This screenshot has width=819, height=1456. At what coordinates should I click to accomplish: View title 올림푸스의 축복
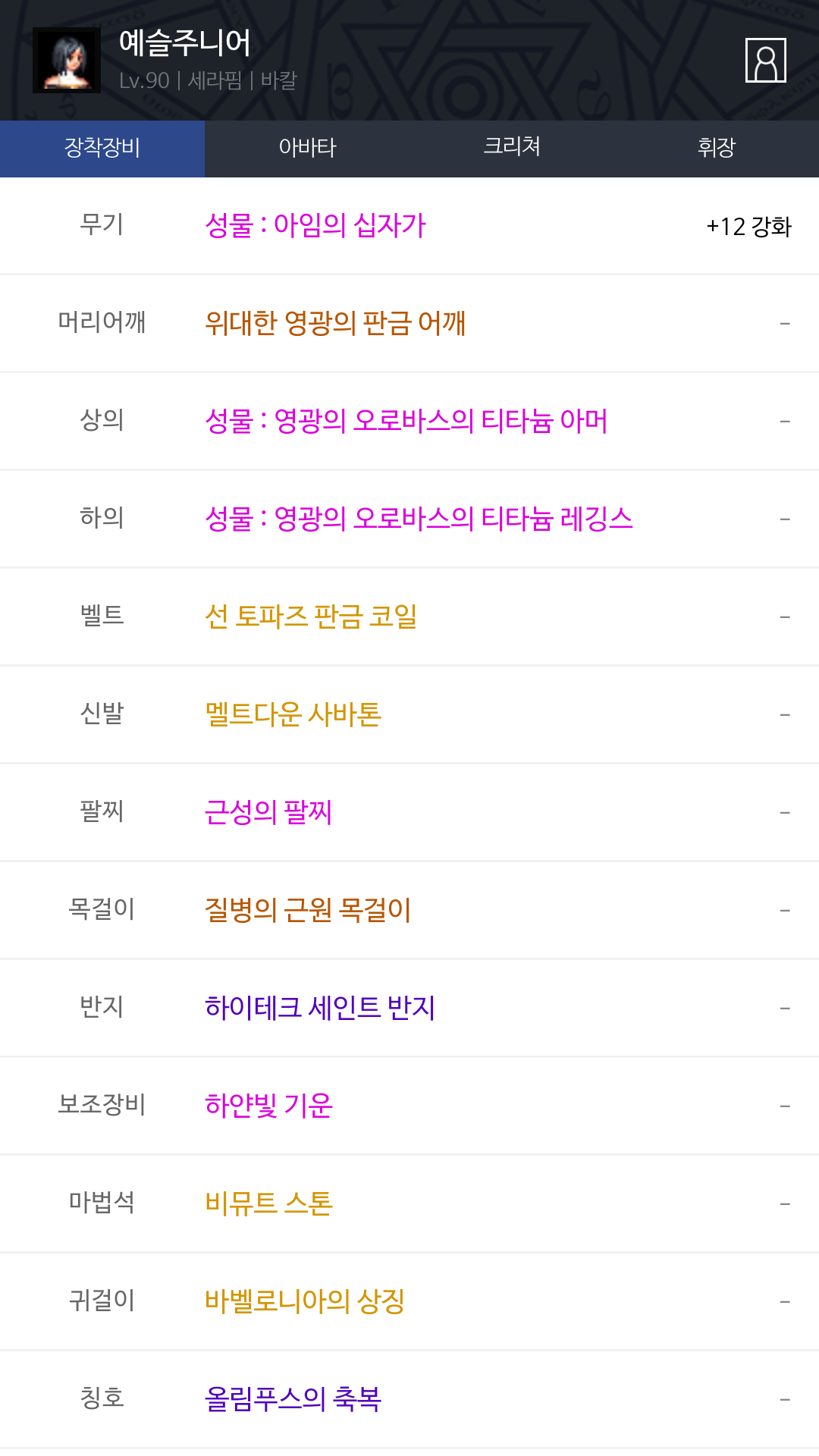click(293, 1399)
